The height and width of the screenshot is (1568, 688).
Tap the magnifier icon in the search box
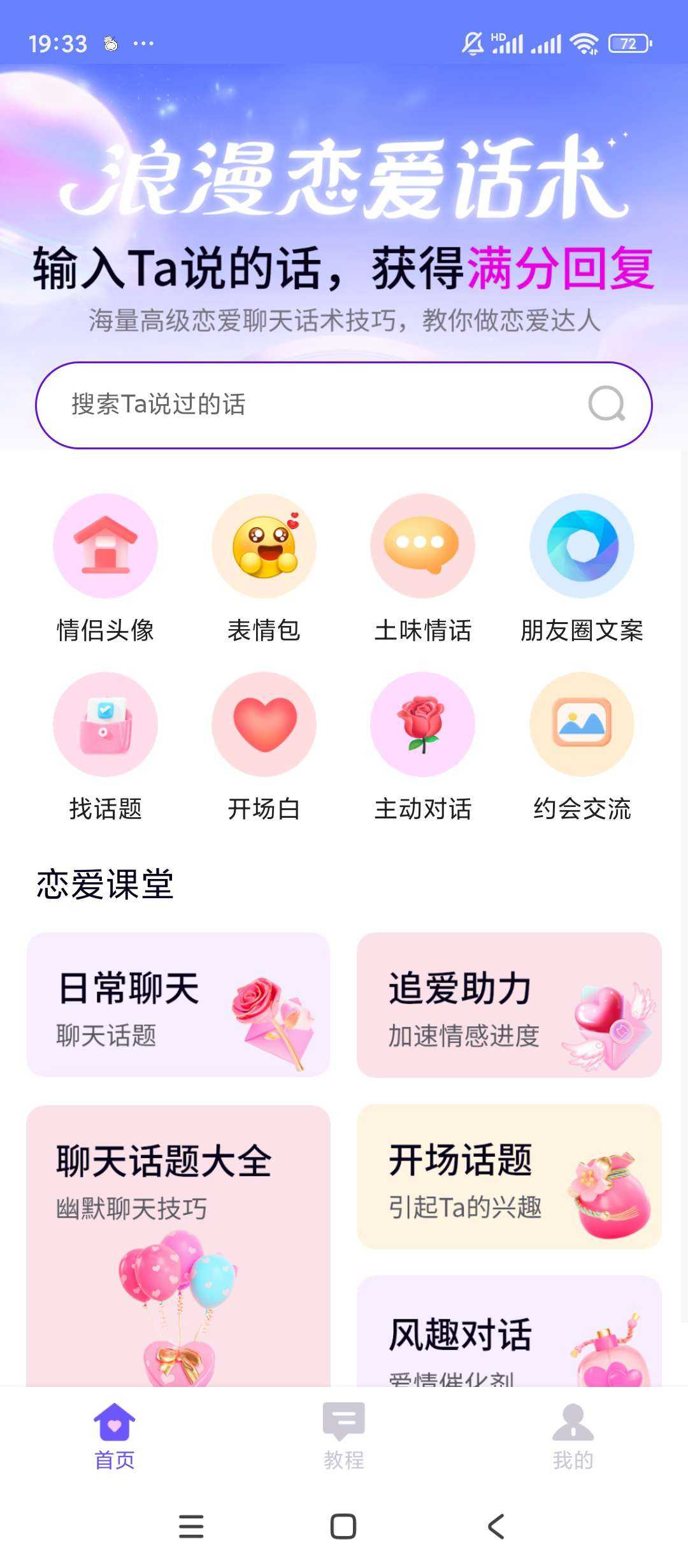pyautogui.click(x=606, y=404)
